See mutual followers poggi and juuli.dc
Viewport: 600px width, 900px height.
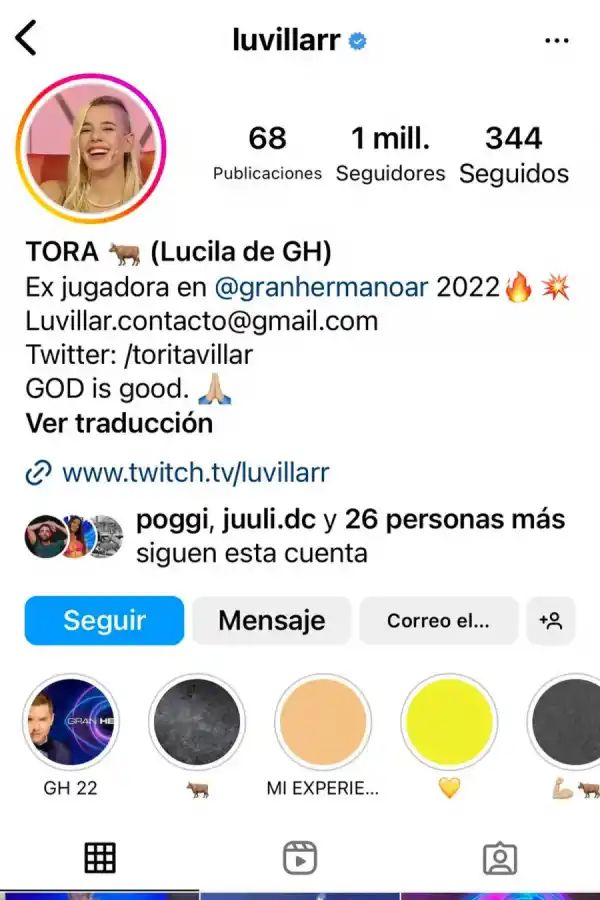coord(350,536)
